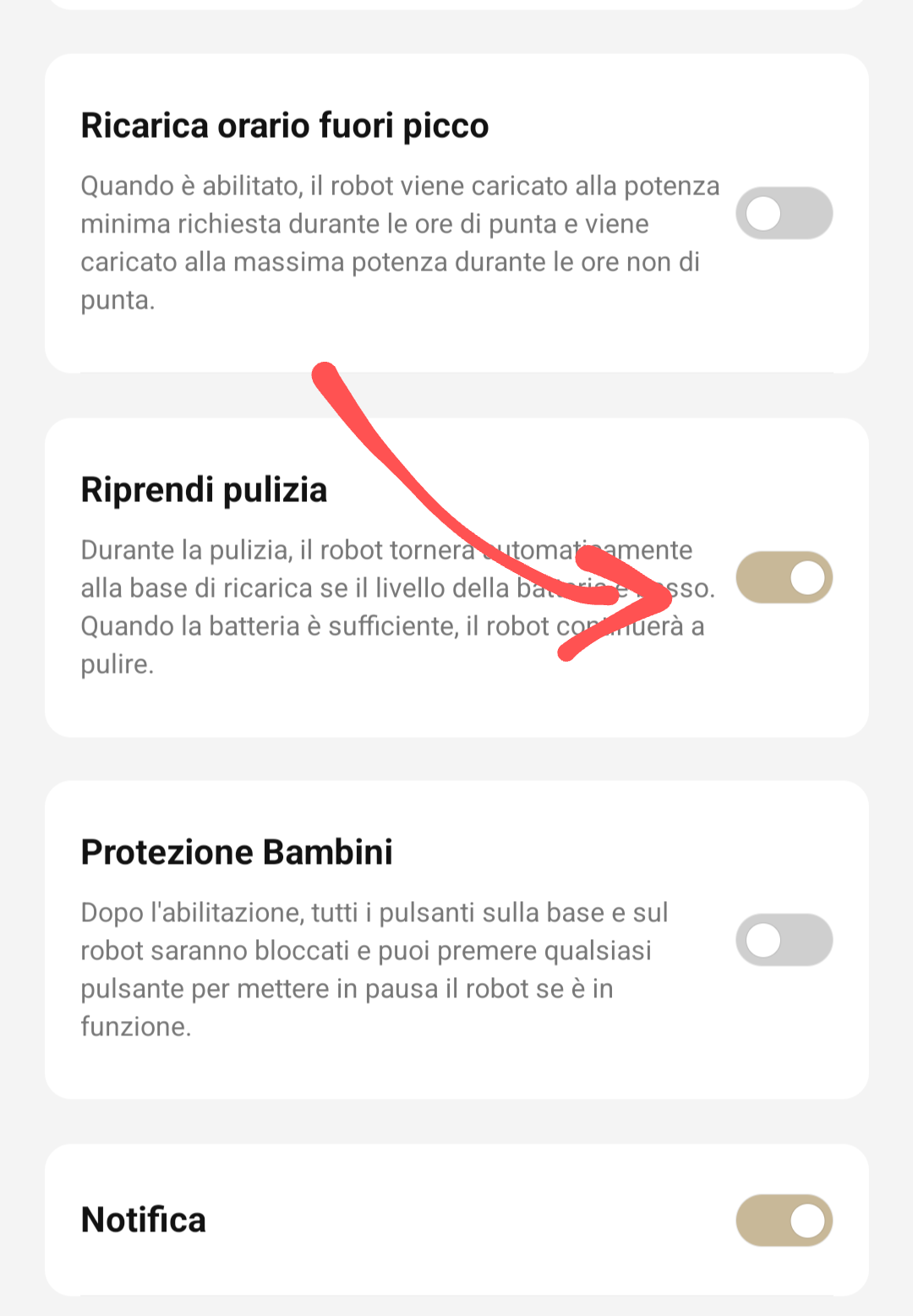Turn off Riprendi pulizia toggle

784,578
